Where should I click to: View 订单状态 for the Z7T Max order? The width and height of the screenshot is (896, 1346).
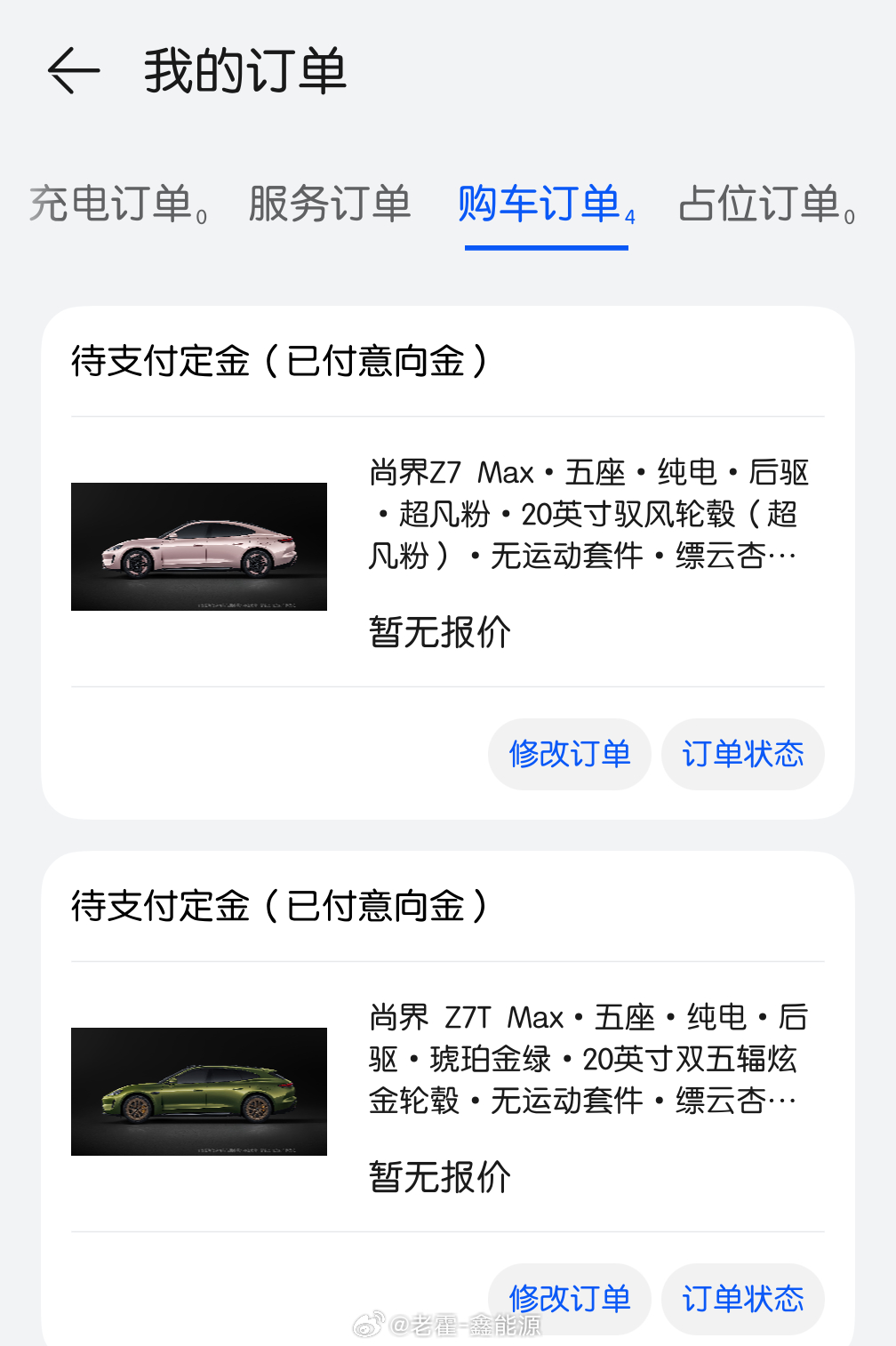(x=742, y=1298)
